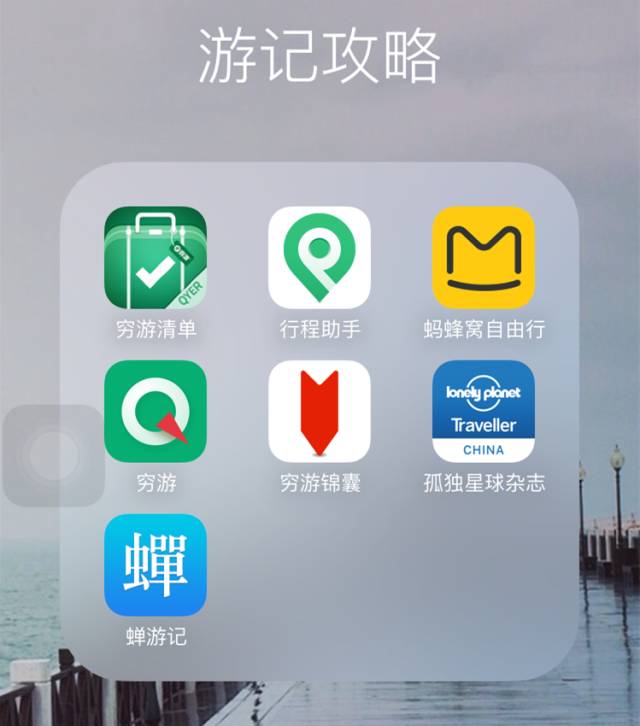Launch the 行程助手 app
The width and height of the screenshot is (640, 726).
click(320, 257)
